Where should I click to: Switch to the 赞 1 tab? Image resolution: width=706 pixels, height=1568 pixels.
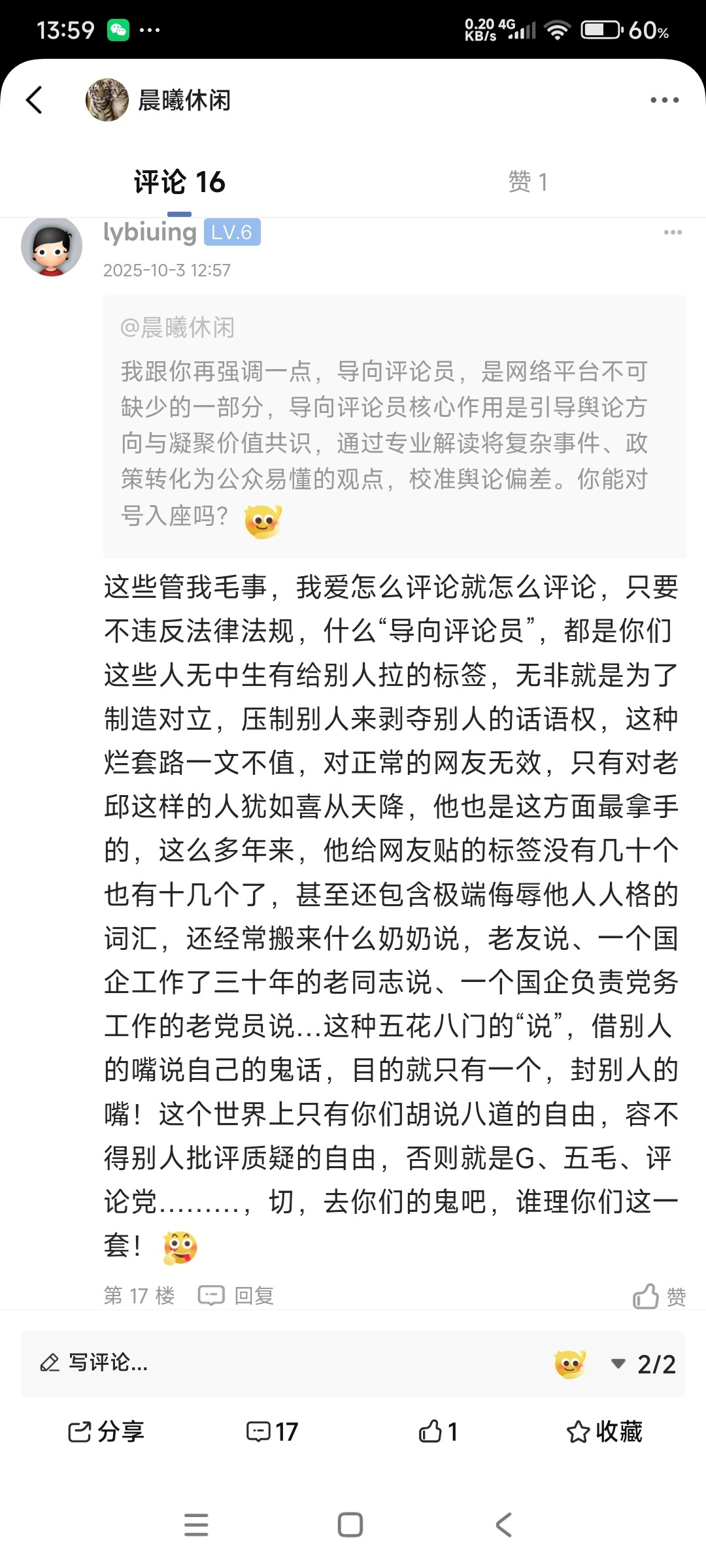pos(528,182)
